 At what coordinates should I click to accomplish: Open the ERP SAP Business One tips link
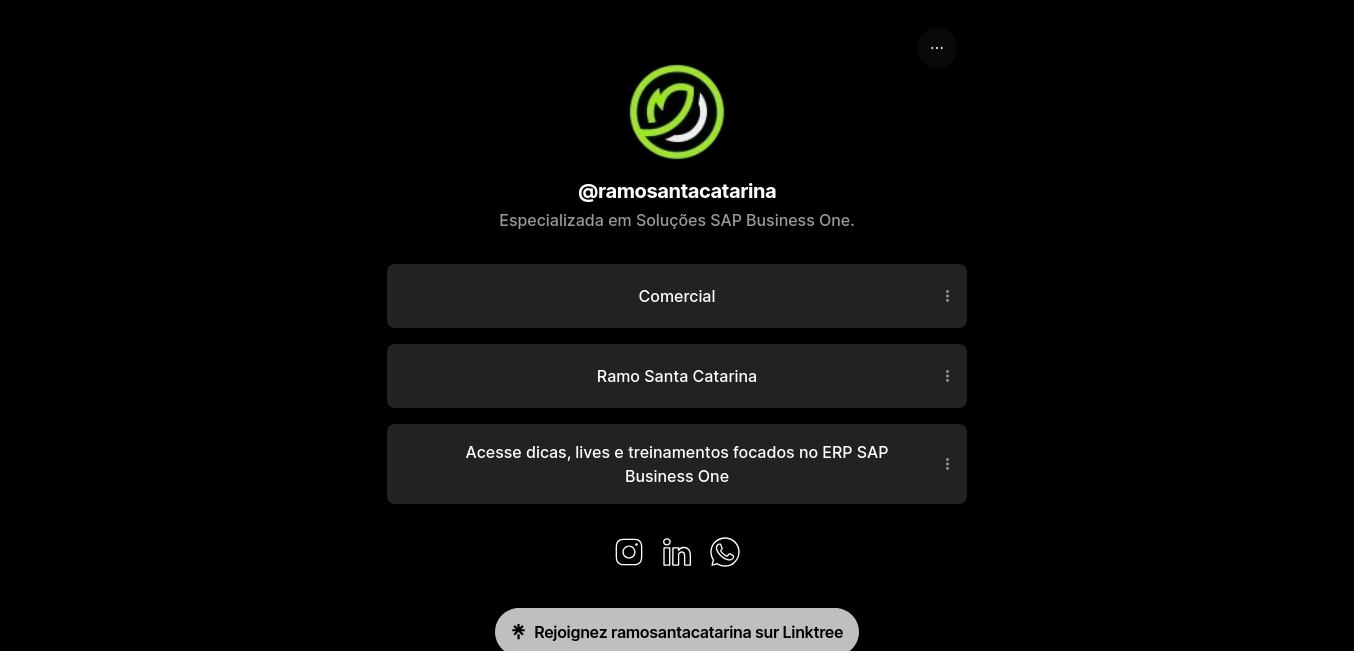[x=676, y=464]
